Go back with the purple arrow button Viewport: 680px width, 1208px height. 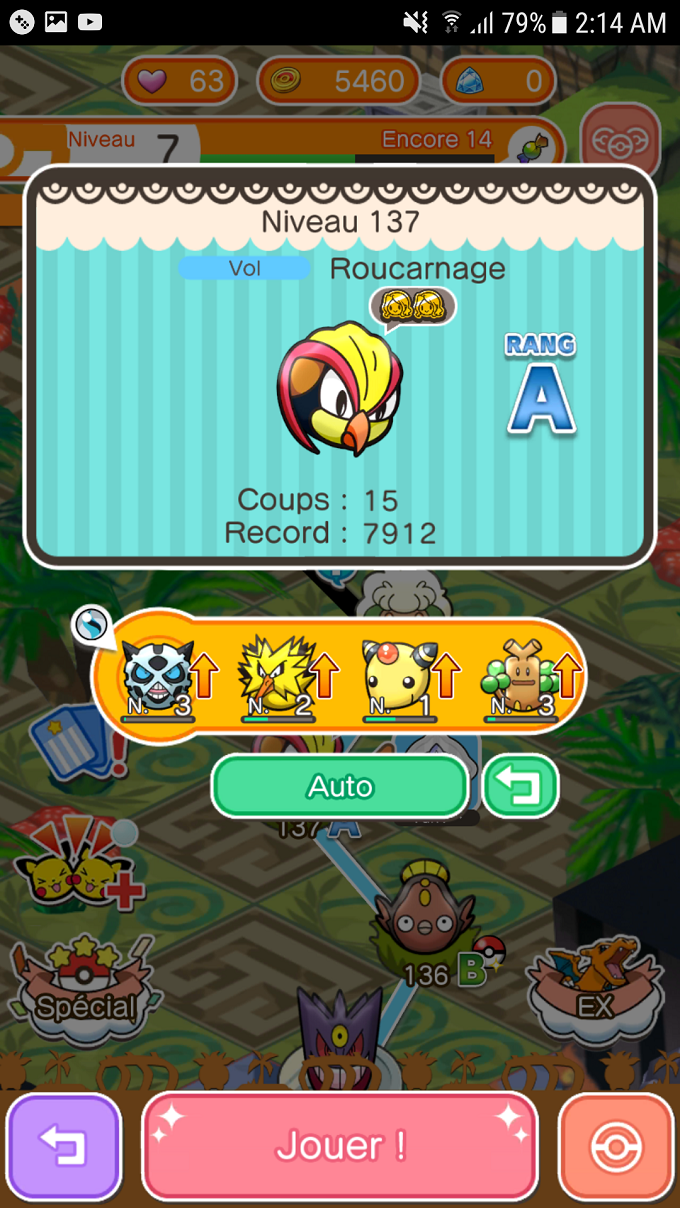tap(64, 1146)
